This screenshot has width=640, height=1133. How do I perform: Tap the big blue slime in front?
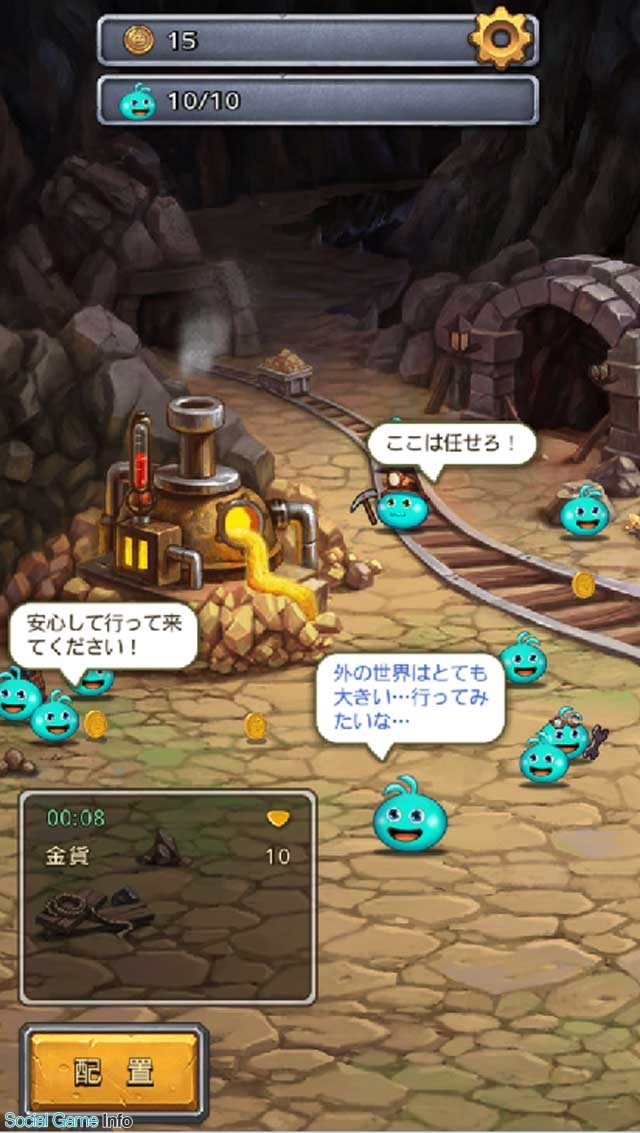(x=410, y=815)
